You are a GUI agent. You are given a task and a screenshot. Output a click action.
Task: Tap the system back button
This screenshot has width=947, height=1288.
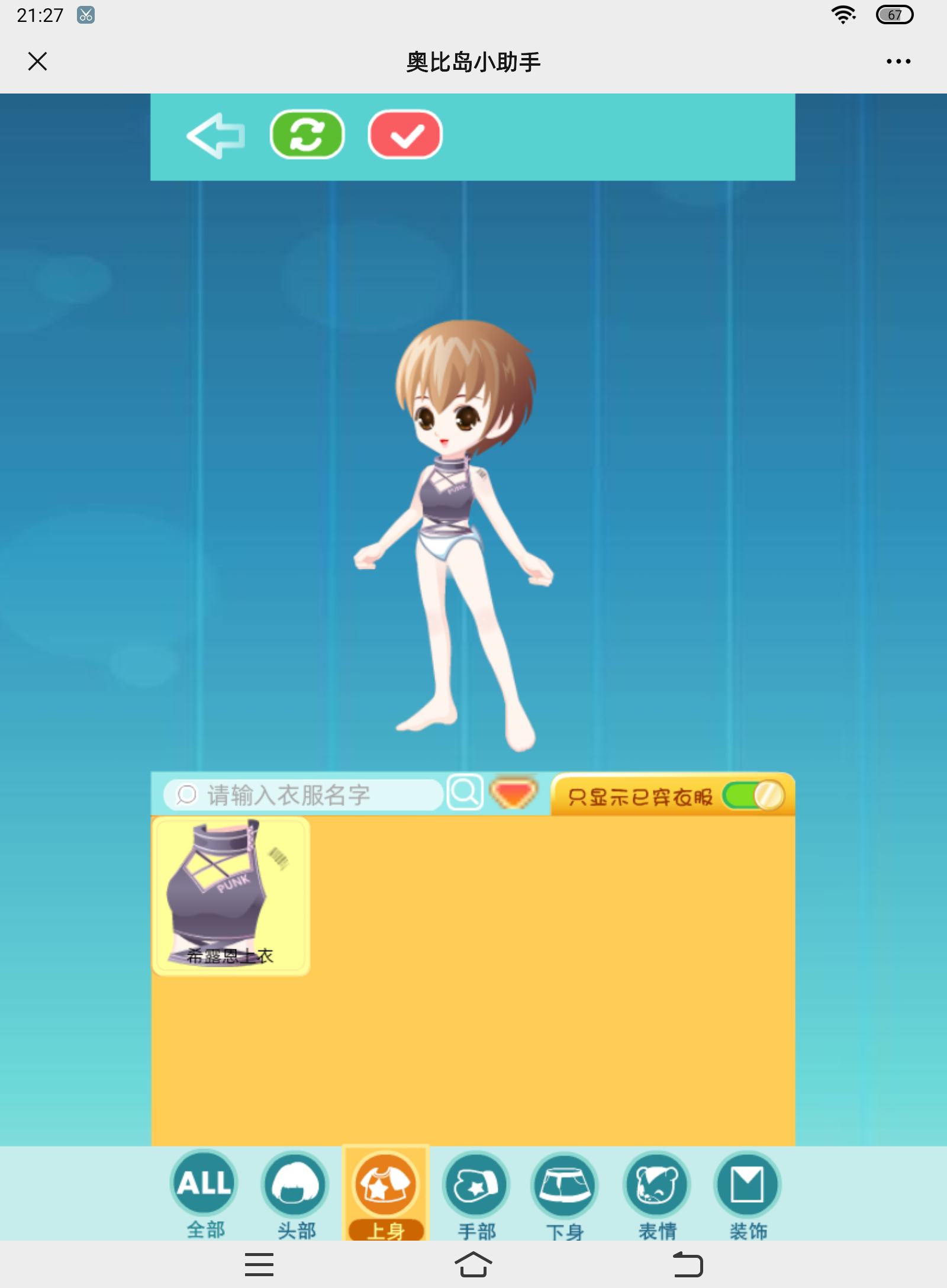point(688,1265)
